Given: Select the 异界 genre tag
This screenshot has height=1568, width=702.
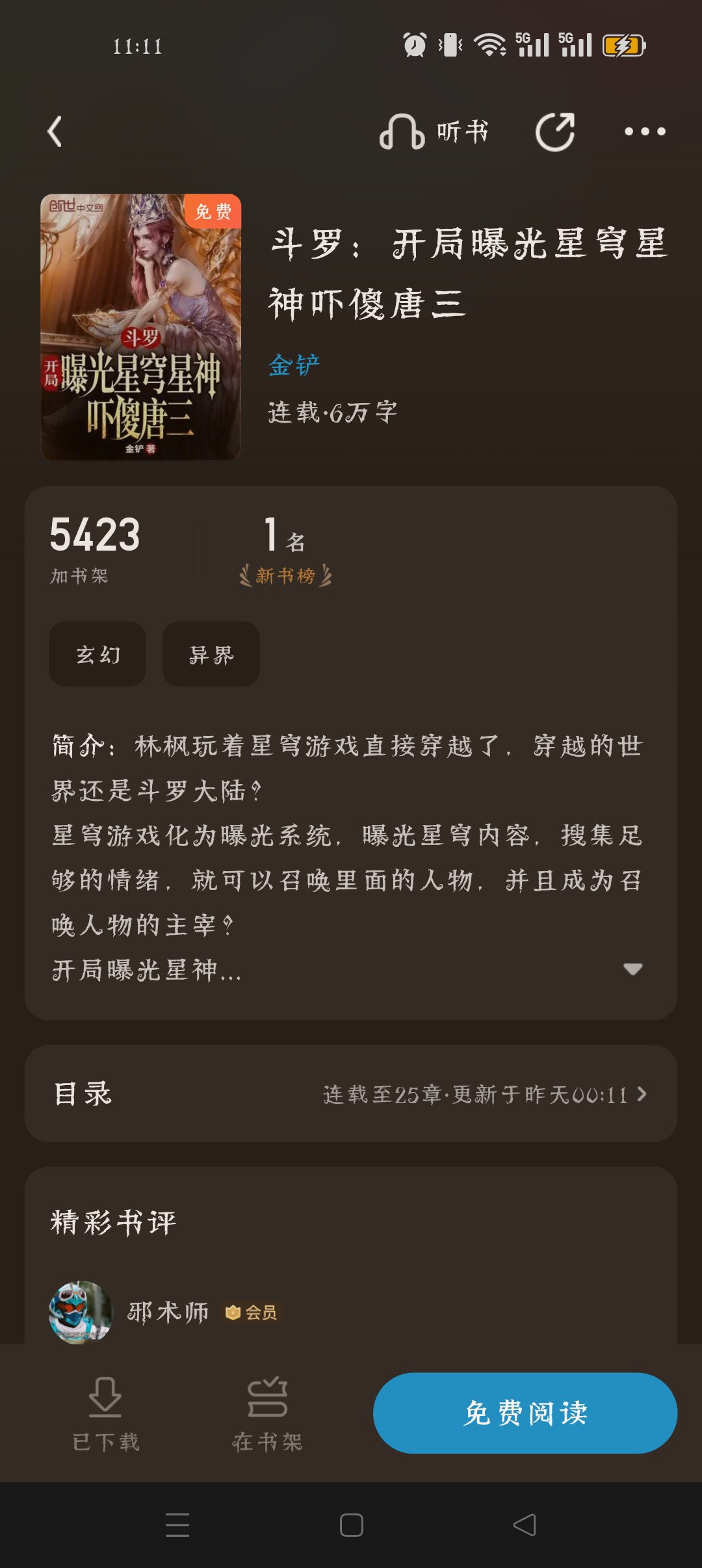Looking at the screenshot, I should pos(211,654).
